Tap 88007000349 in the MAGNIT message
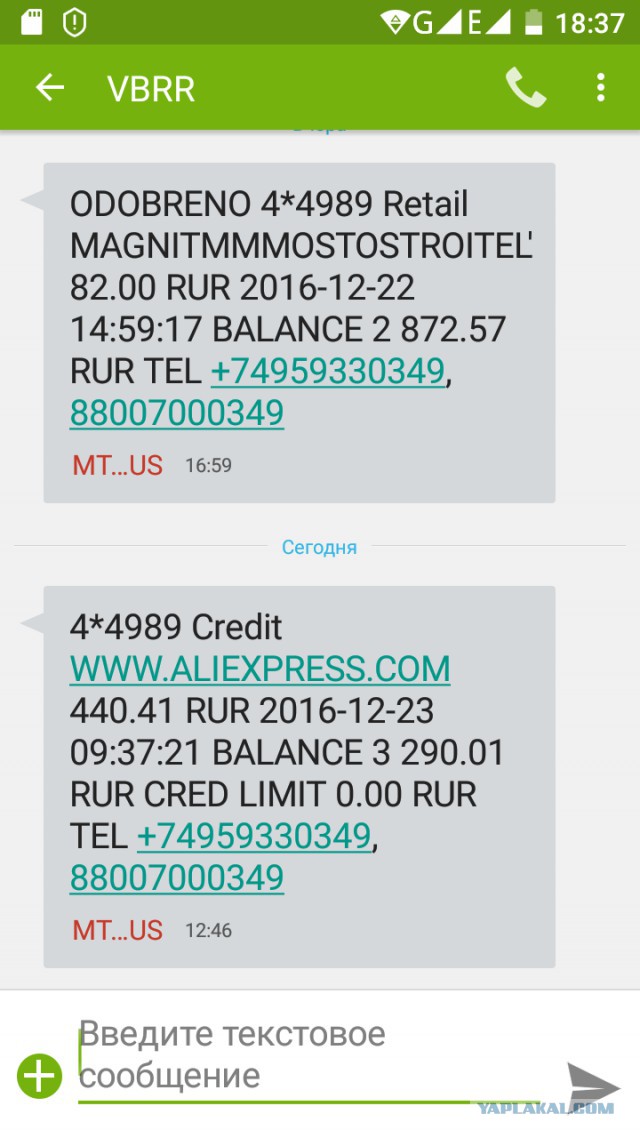 [176, 414]
